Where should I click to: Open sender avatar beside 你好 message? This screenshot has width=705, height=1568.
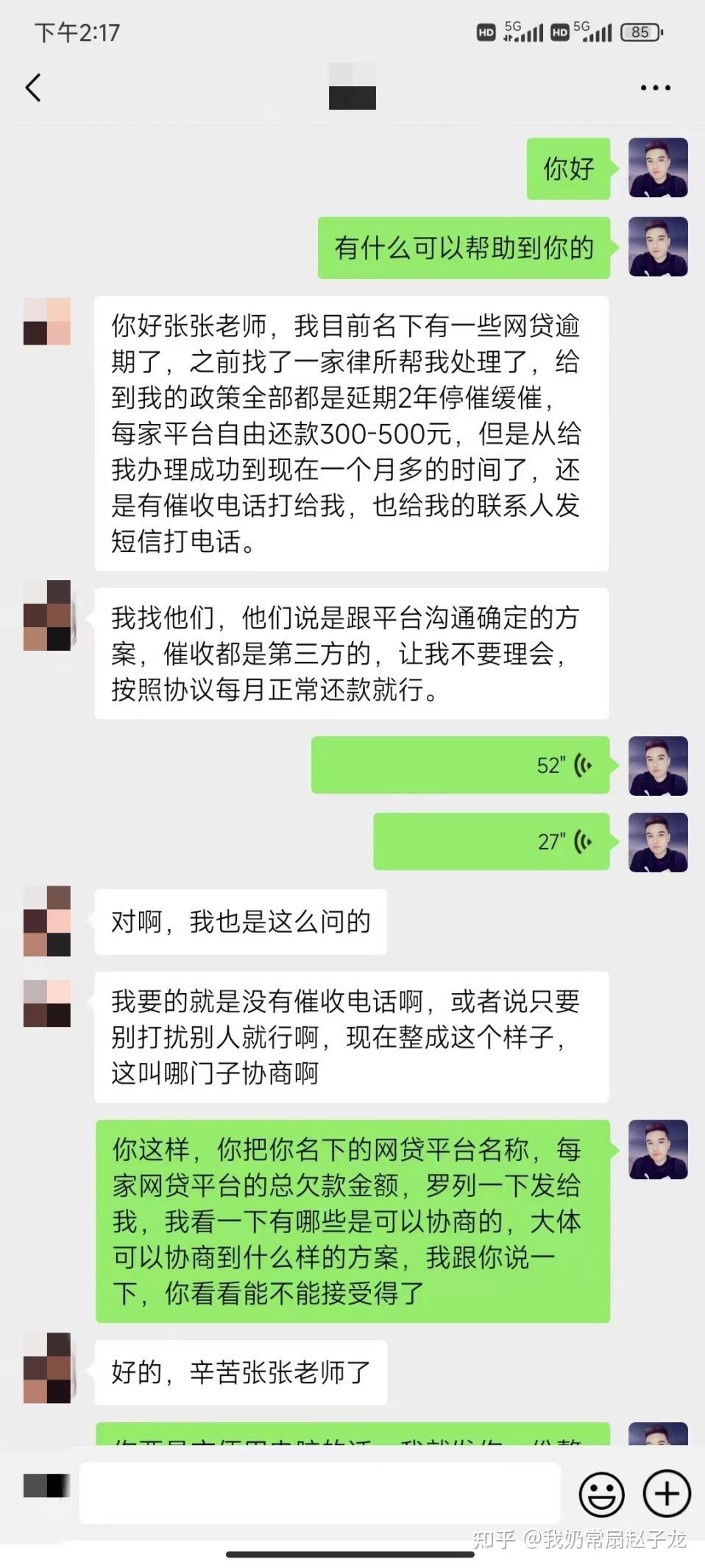658,167
